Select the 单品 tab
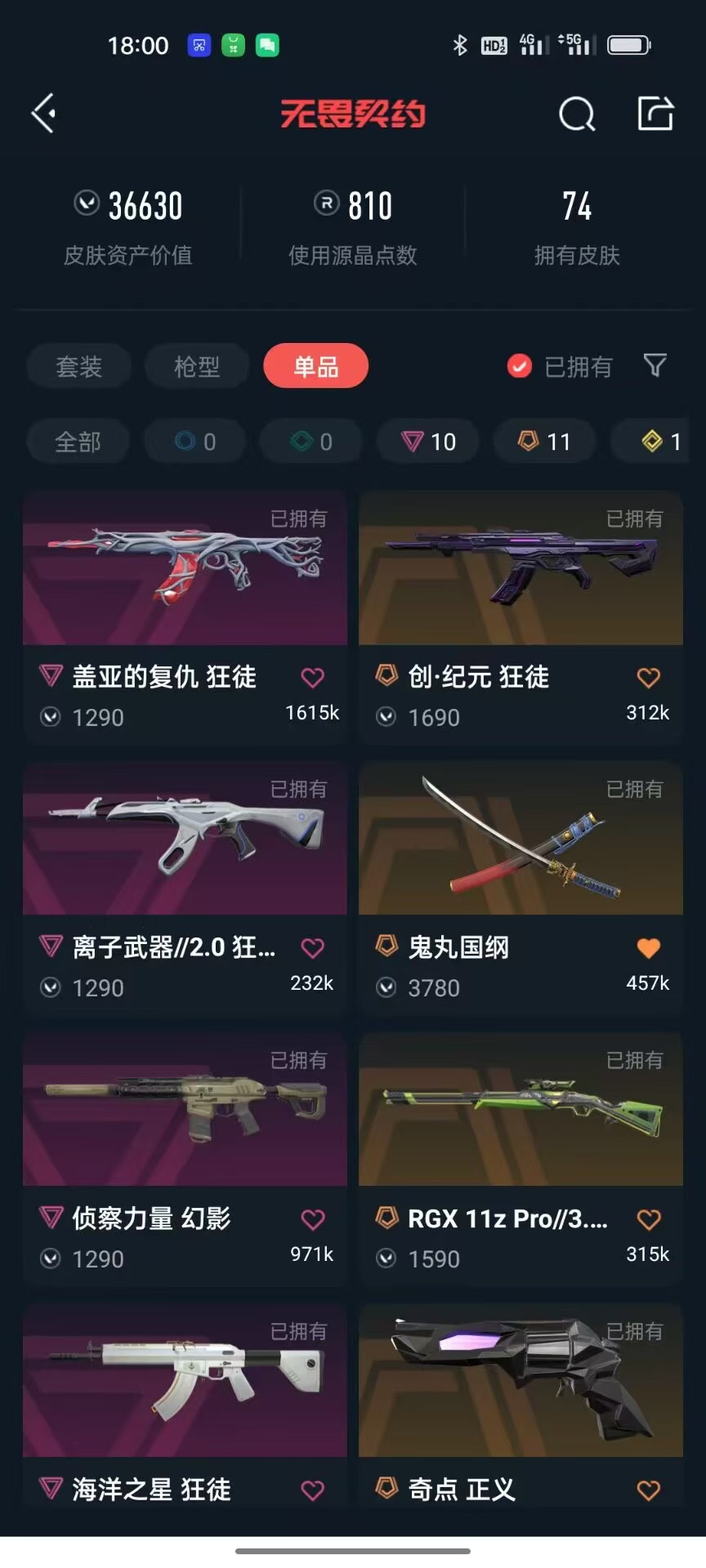The width and height of the screenshot is (706, 1568). [315, 366]
